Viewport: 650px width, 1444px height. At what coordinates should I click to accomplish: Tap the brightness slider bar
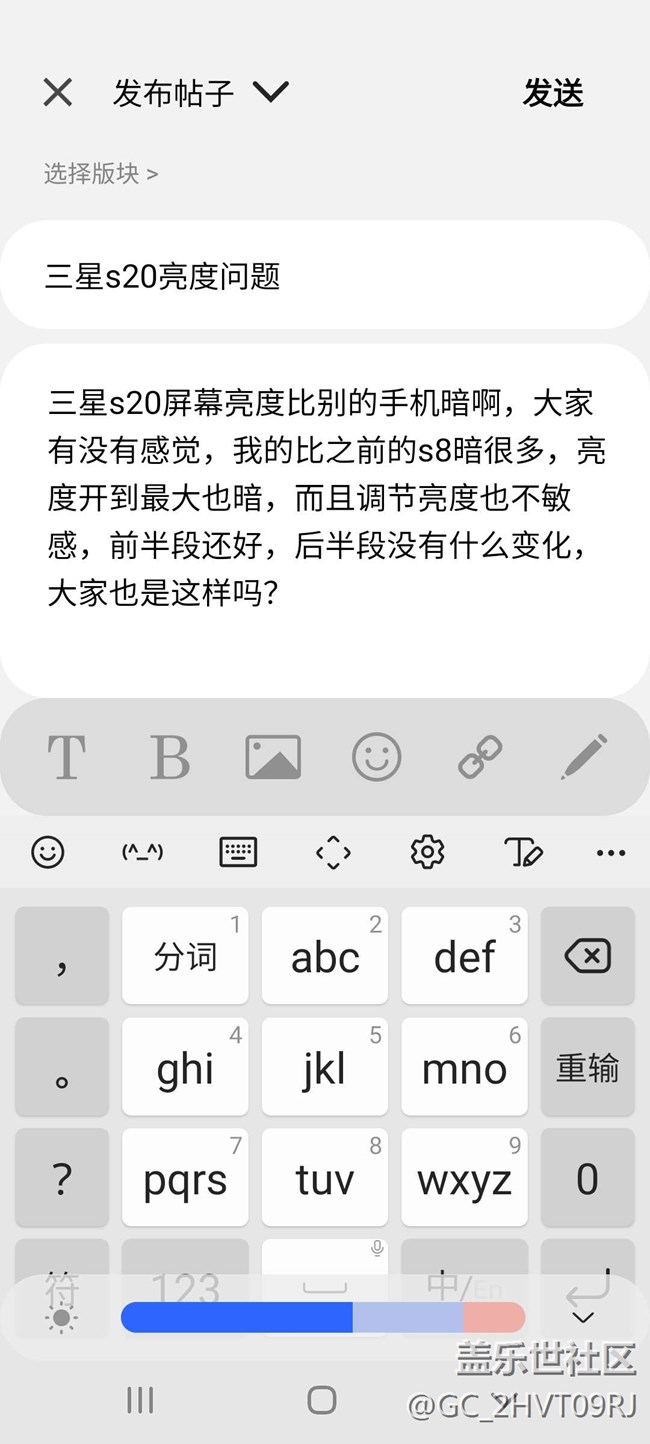(323, 1317)
